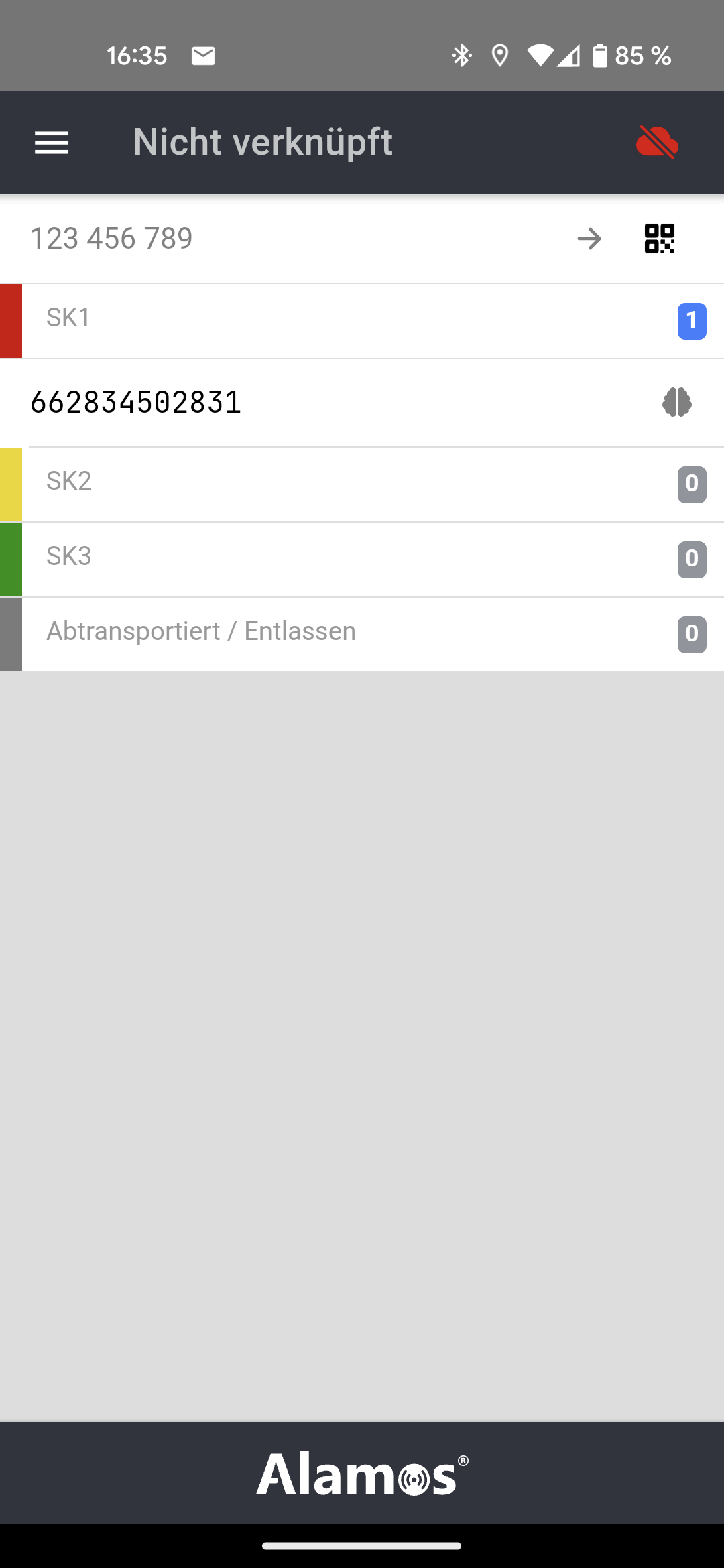Expand the SK3 category row
The width and height of the screenshot is (724, 1568).
tap(362, 560)
